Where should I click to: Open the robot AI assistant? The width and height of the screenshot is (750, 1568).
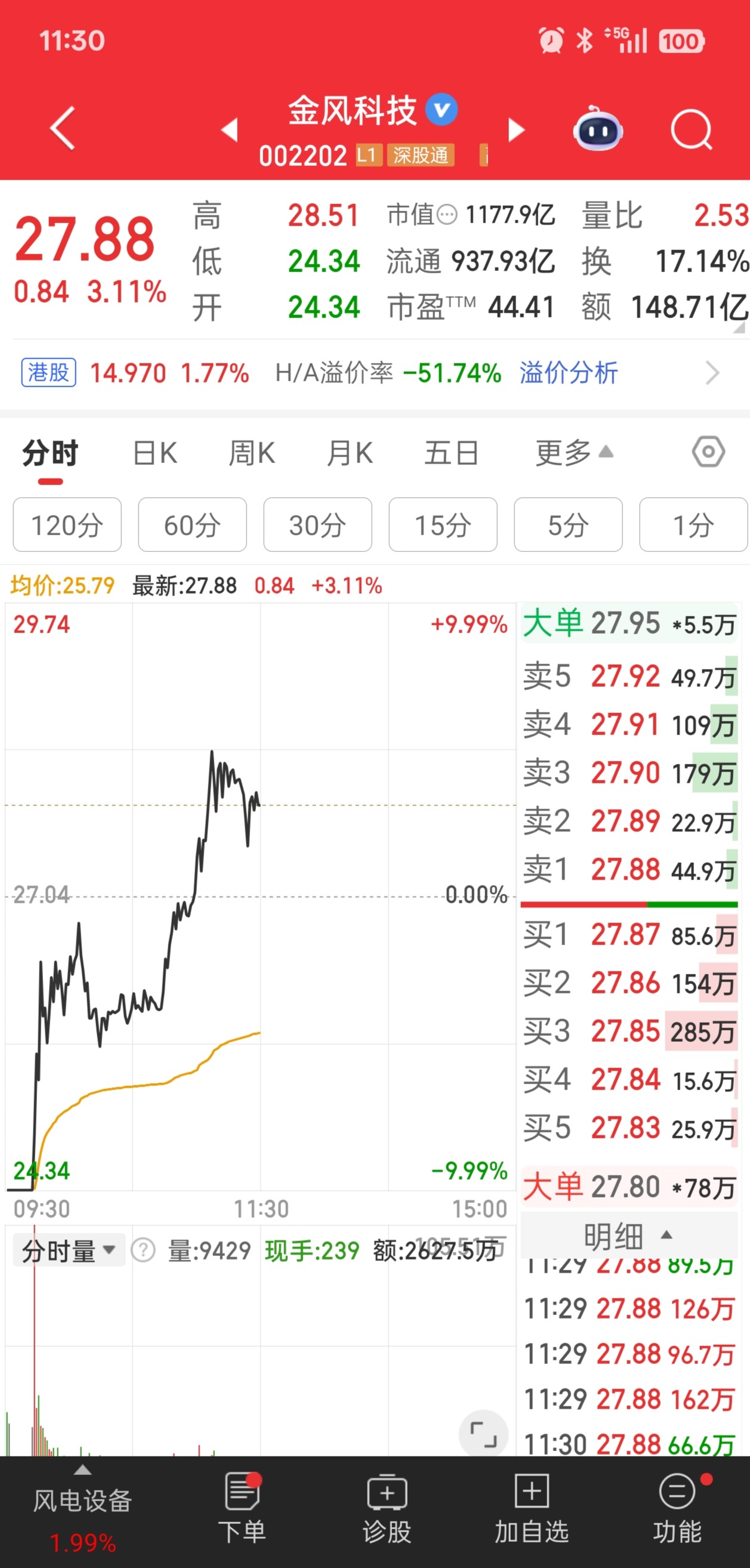[x=598, y=129]
